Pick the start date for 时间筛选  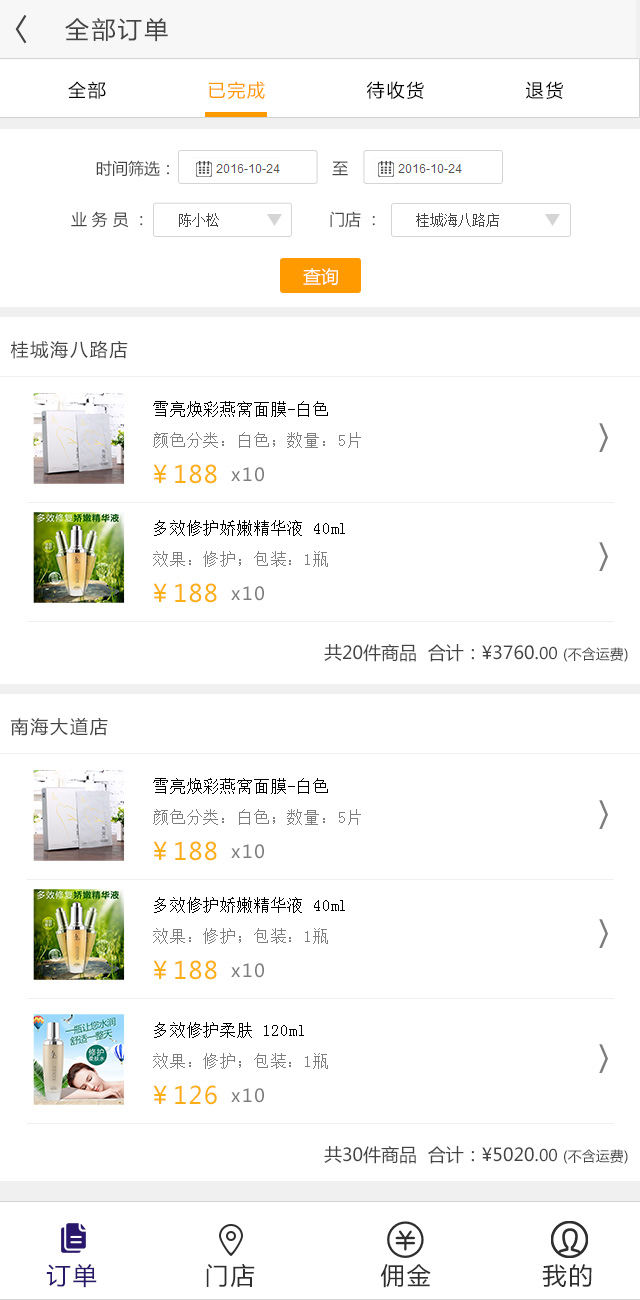pyautogui.click(x=247, y=168)
